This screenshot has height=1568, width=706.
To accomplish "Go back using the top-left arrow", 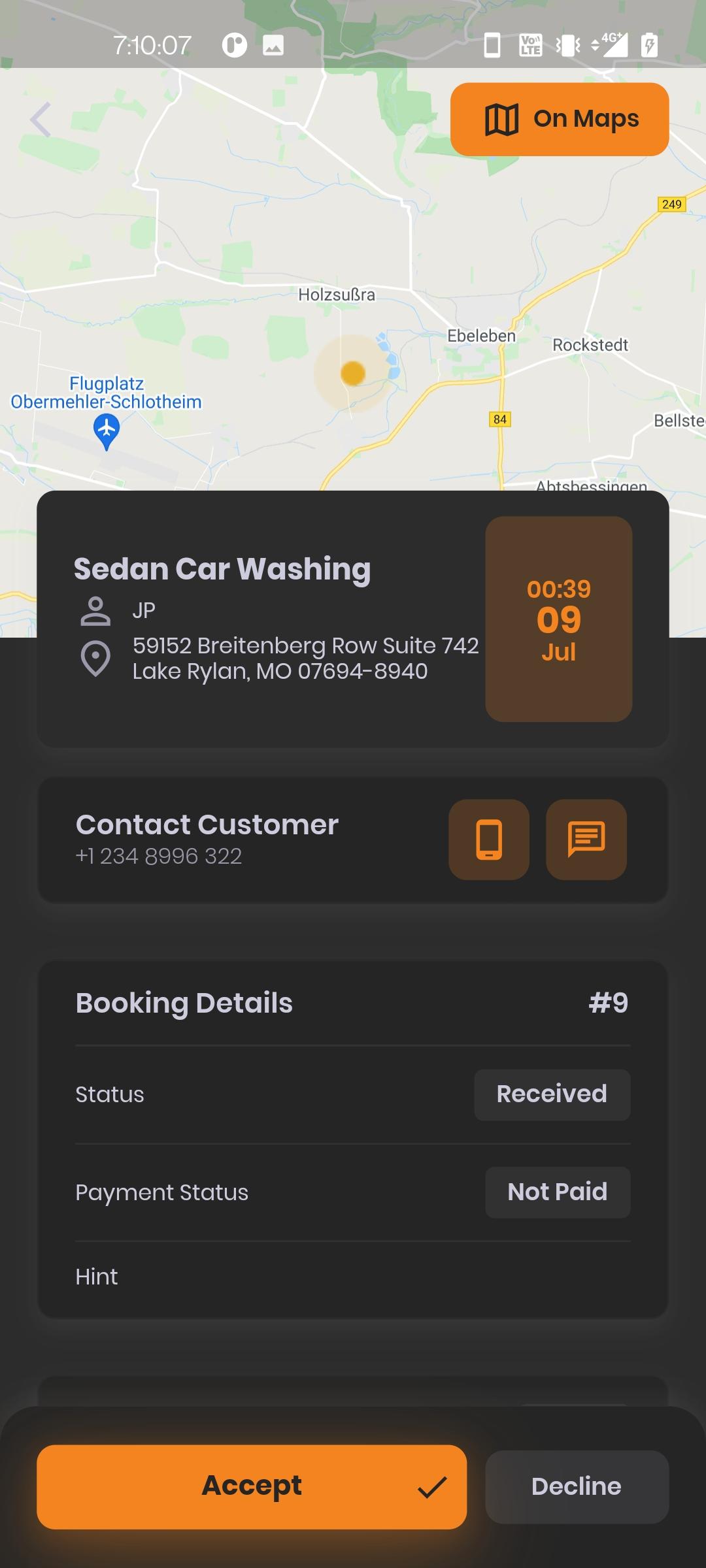I will 41,120.
